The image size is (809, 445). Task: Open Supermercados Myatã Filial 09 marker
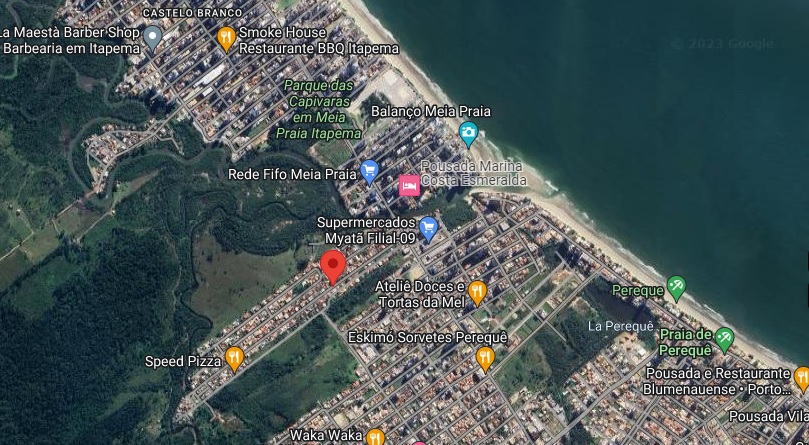pos(429,228)
